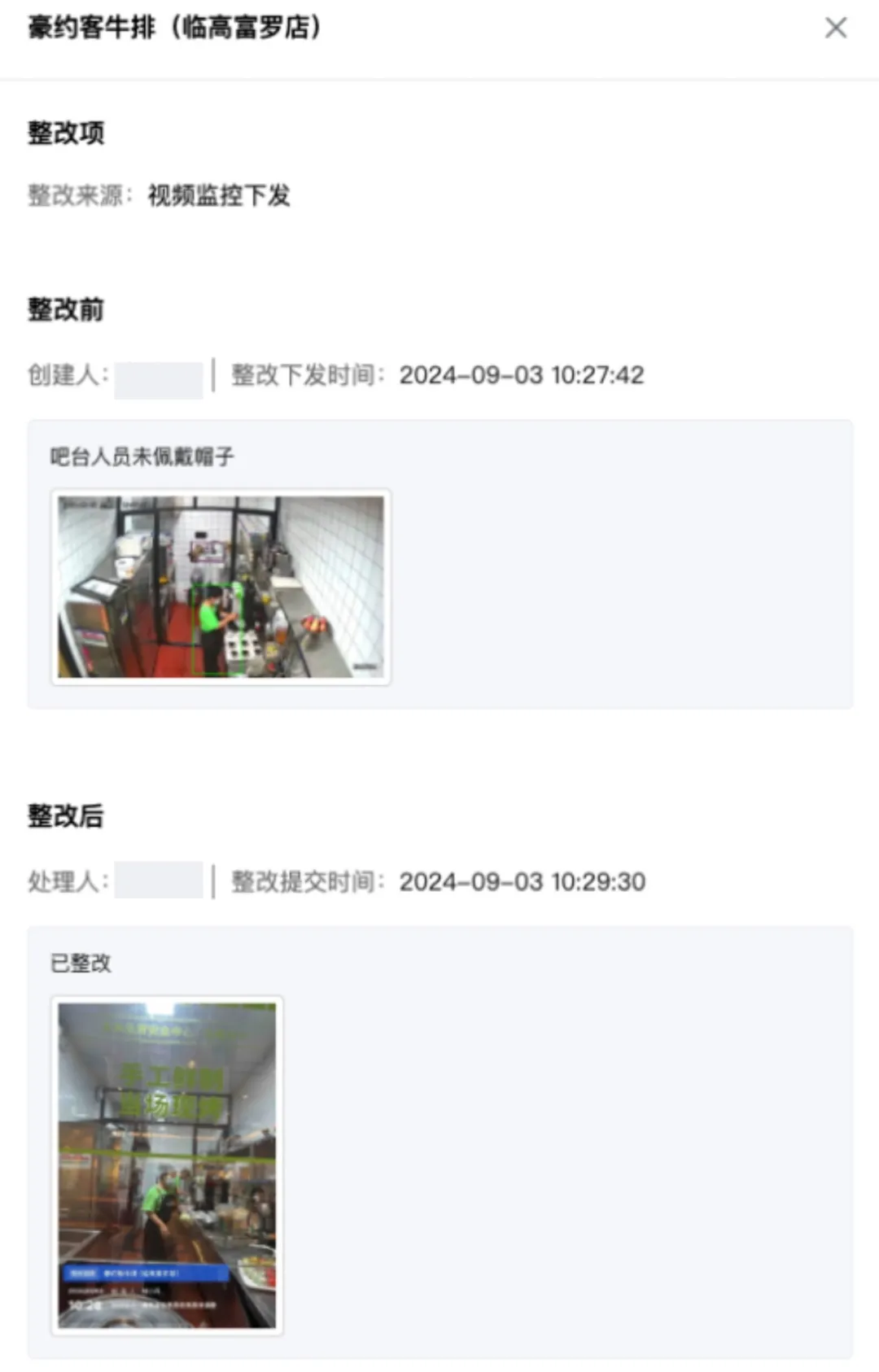Image resolution: width=879 pixels, height=1372 pixels.
Task: View the 已整改 after-rectification photo
Action: click(x=168, y=1165)
